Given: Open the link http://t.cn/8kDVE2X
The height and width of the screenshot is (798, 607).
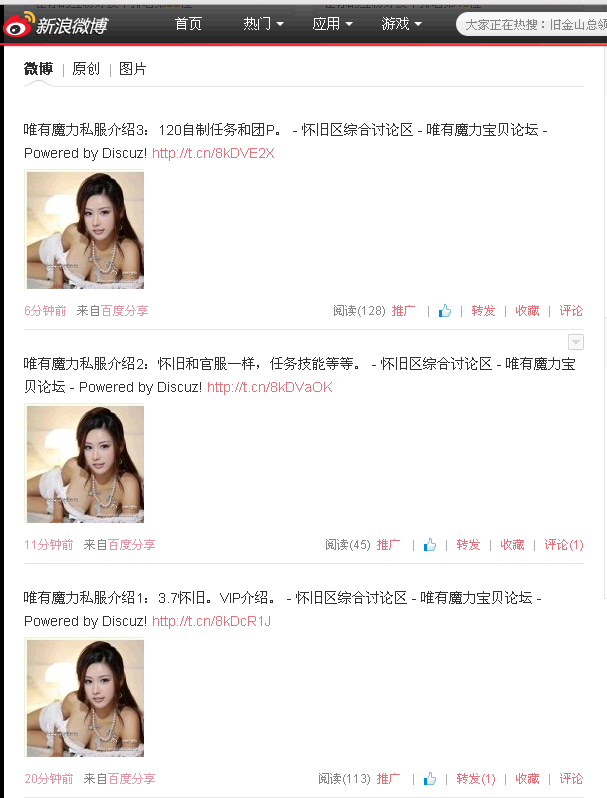Looking at the screenshot, I should 212,153.
